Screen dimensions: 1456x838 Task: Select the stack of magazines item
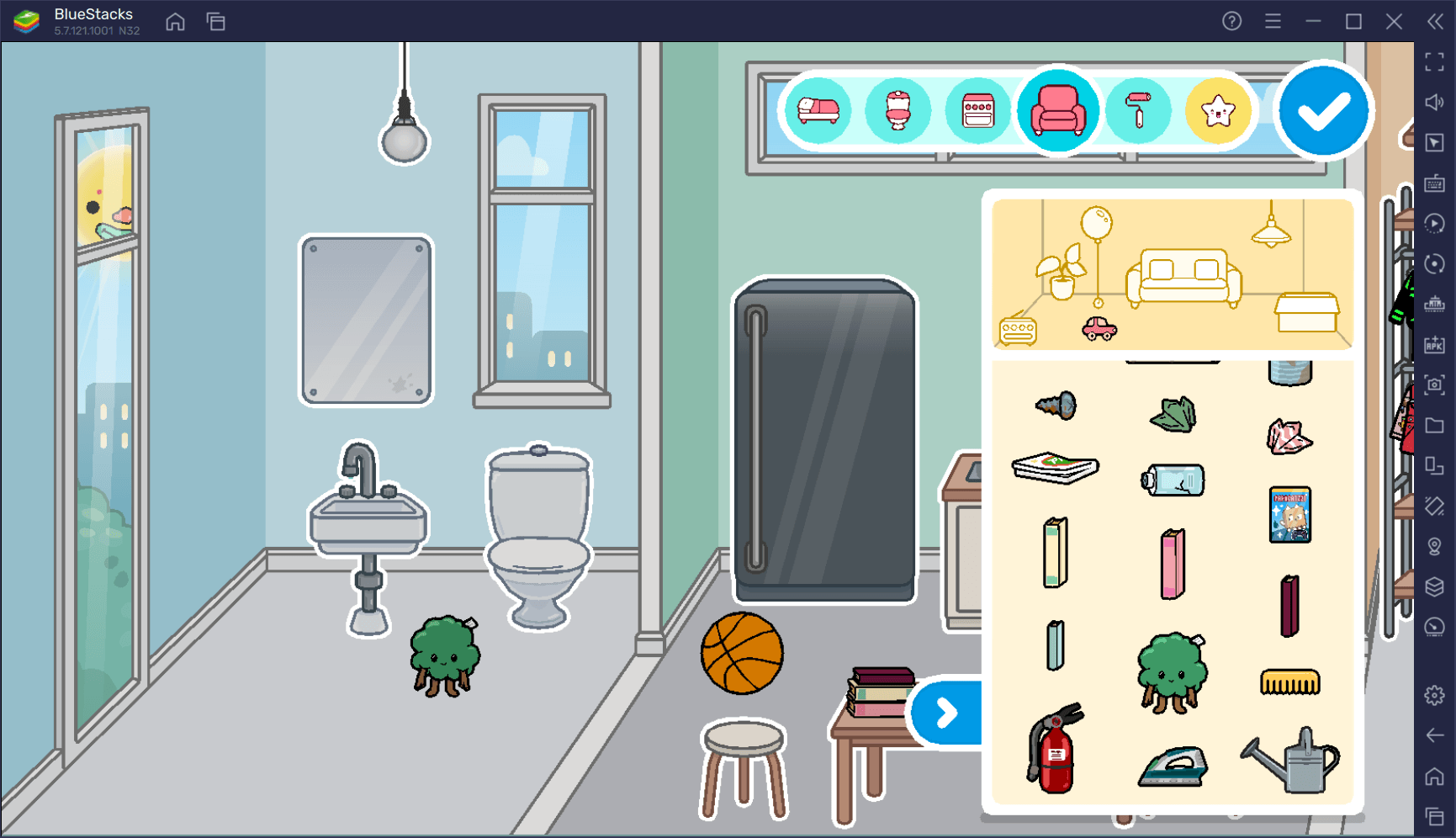click(1055, 468)
